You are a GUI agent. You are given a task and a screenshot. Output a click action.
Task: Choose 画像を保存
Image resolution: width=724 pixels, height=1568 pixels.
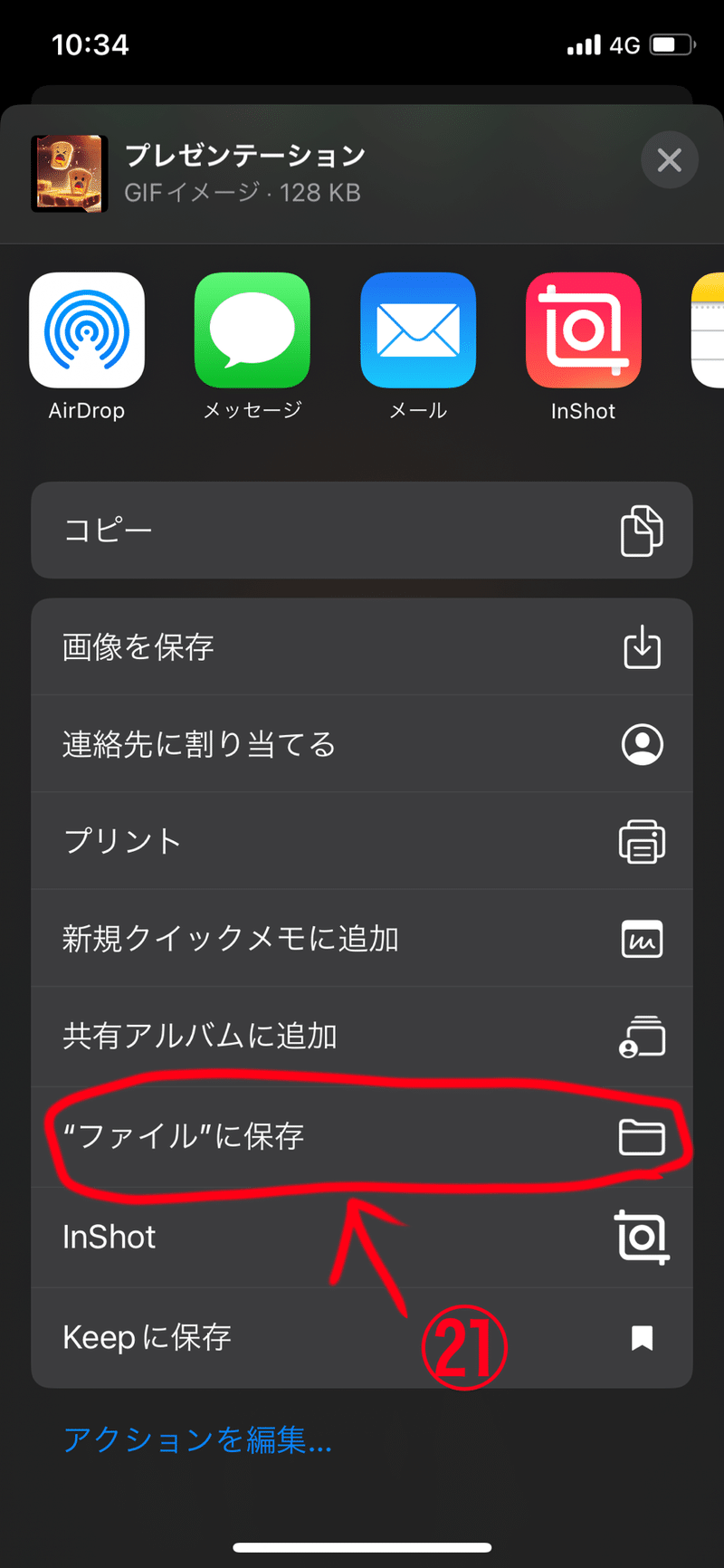click(362, 646)
